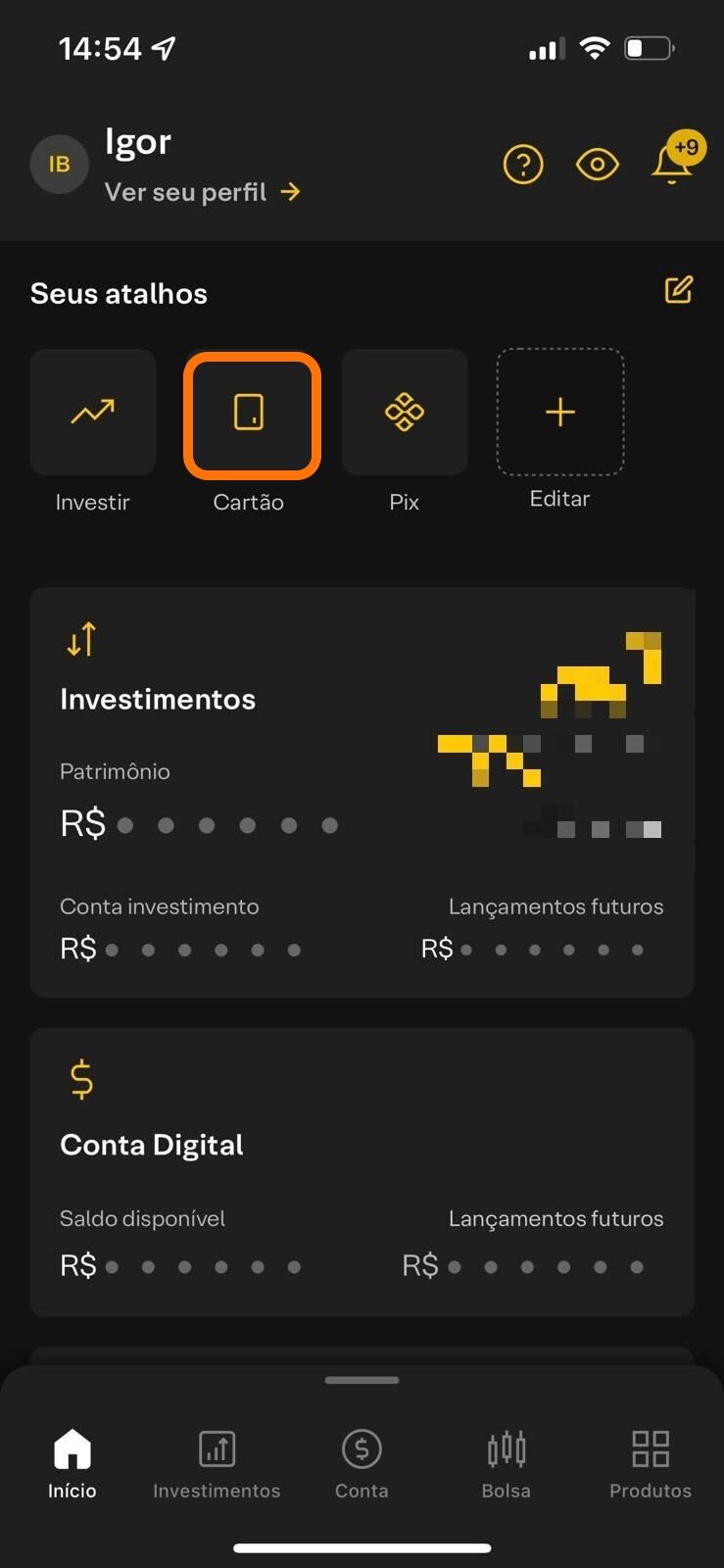Viewport: 724px width, 1568px height.
Task: Switch to the Produtos tab
Action: point(651,1464)
